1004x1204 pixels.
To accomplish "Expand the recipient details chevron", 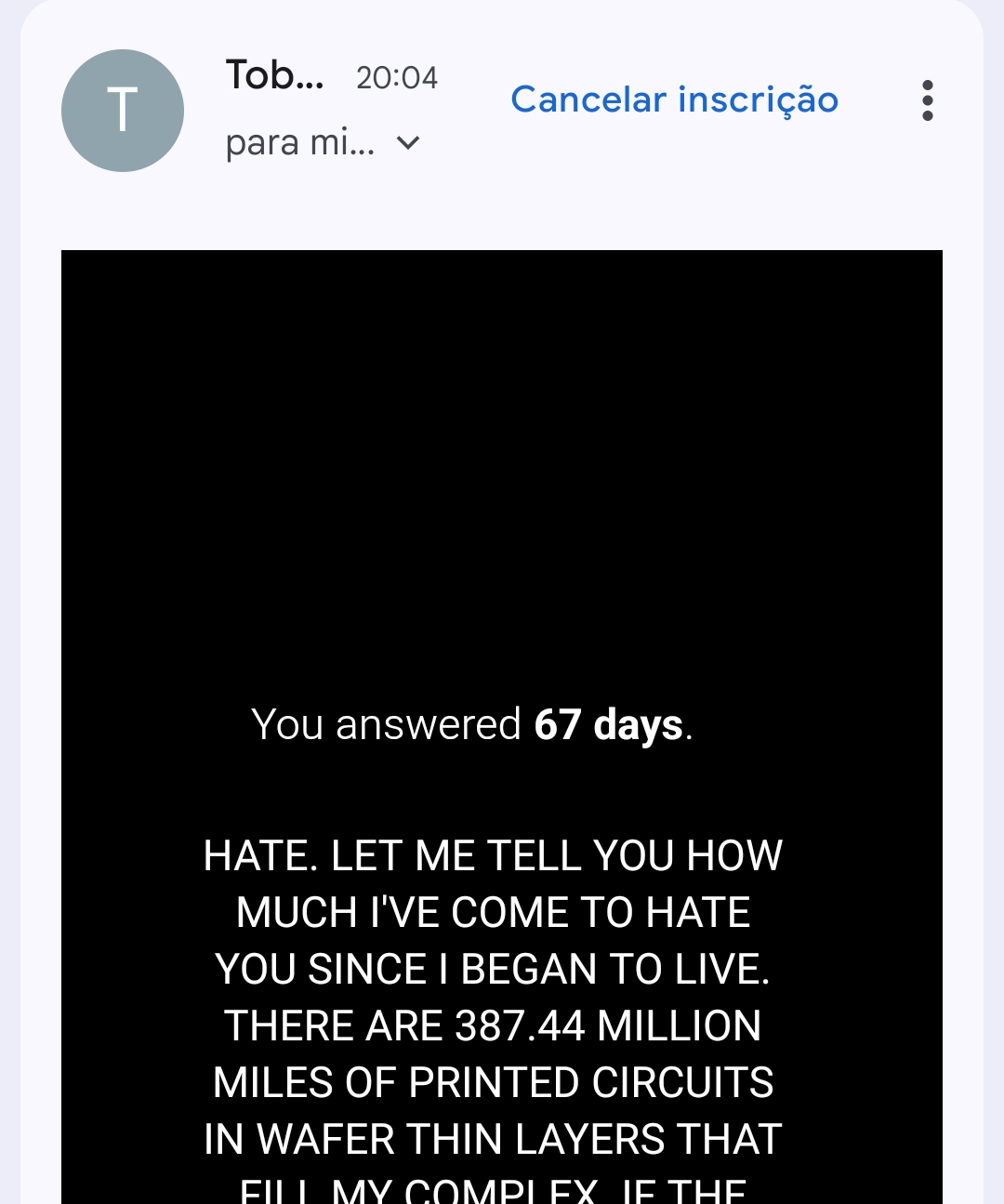I will tap(408, 143).
